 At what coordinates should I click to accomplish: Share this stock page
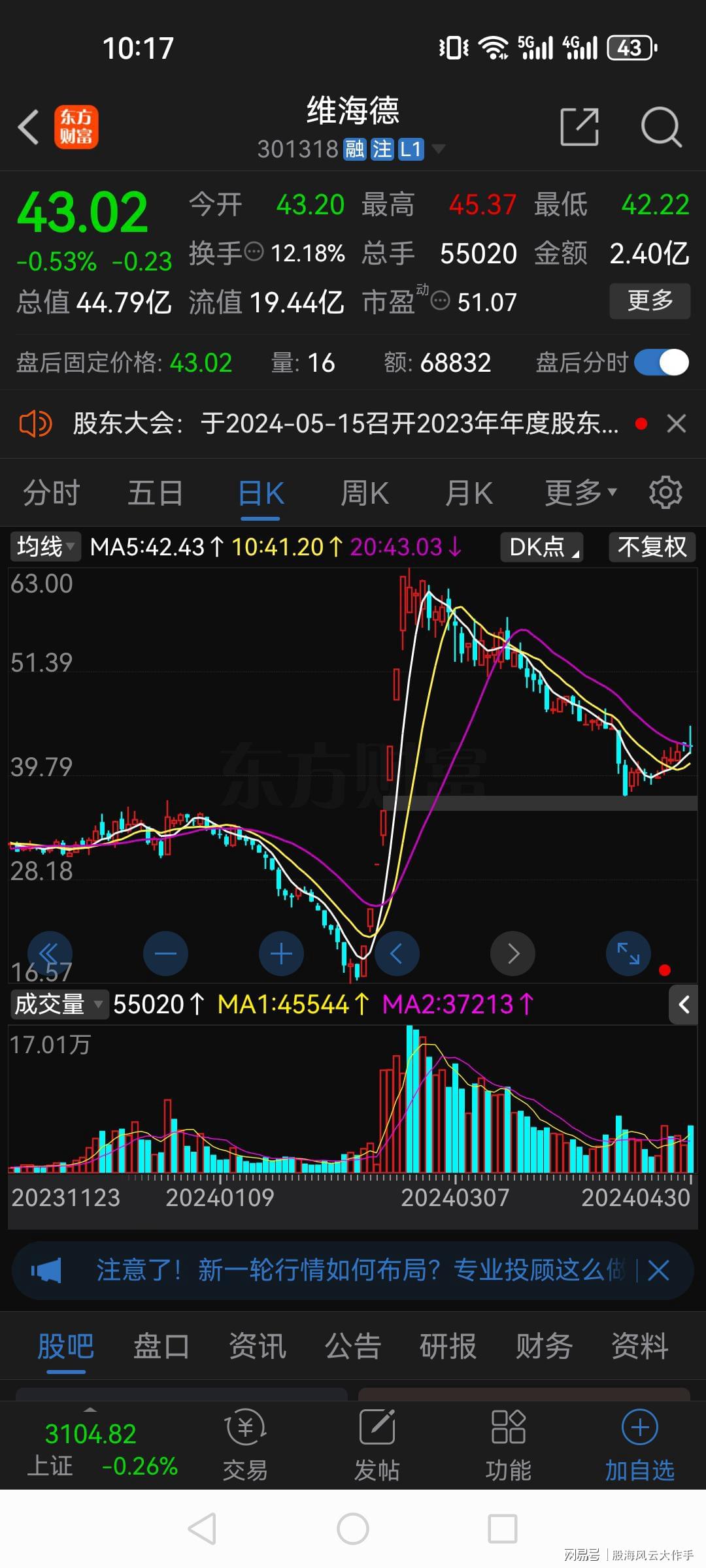579,127
